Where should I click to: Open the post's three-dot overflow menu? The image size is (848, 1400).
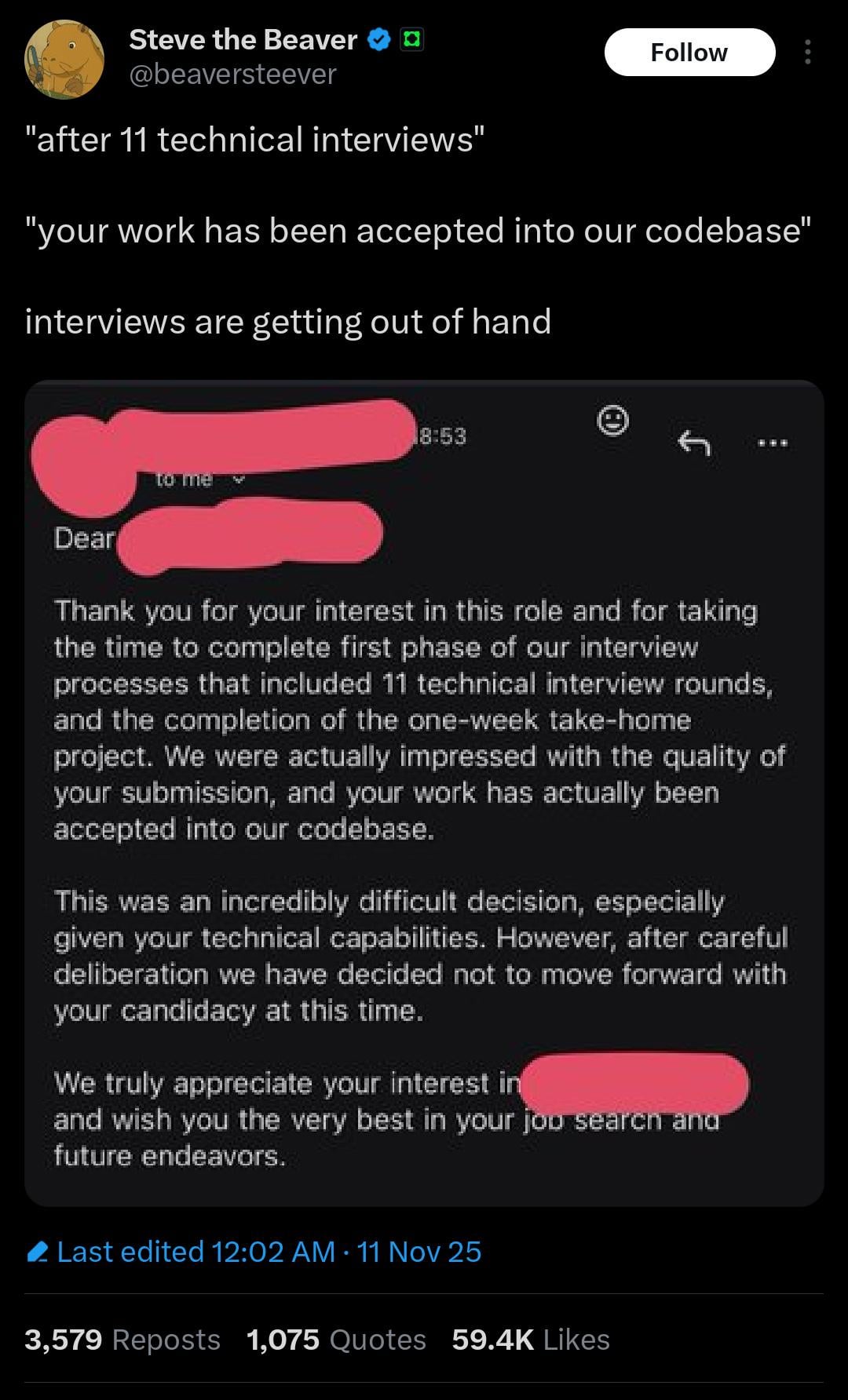point(807,53)
